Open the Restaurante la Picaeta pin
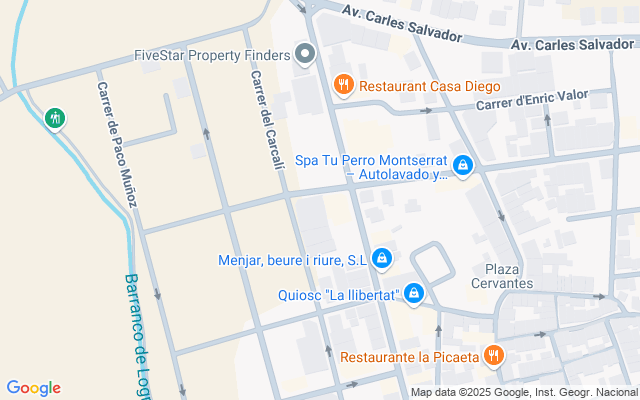640x400 pixels. pyautogui.click(x=493, y=355)
